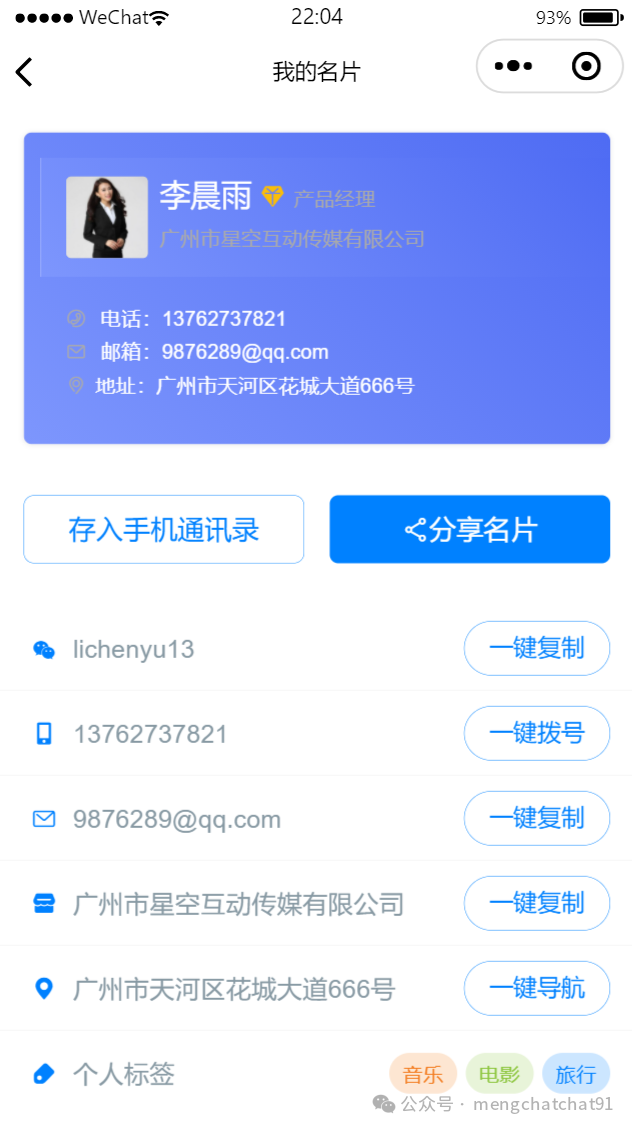632x1129 pixels.
Task: Copy WeChat ID lichenyu13 with 一键复制
Action: coord(537,648)
